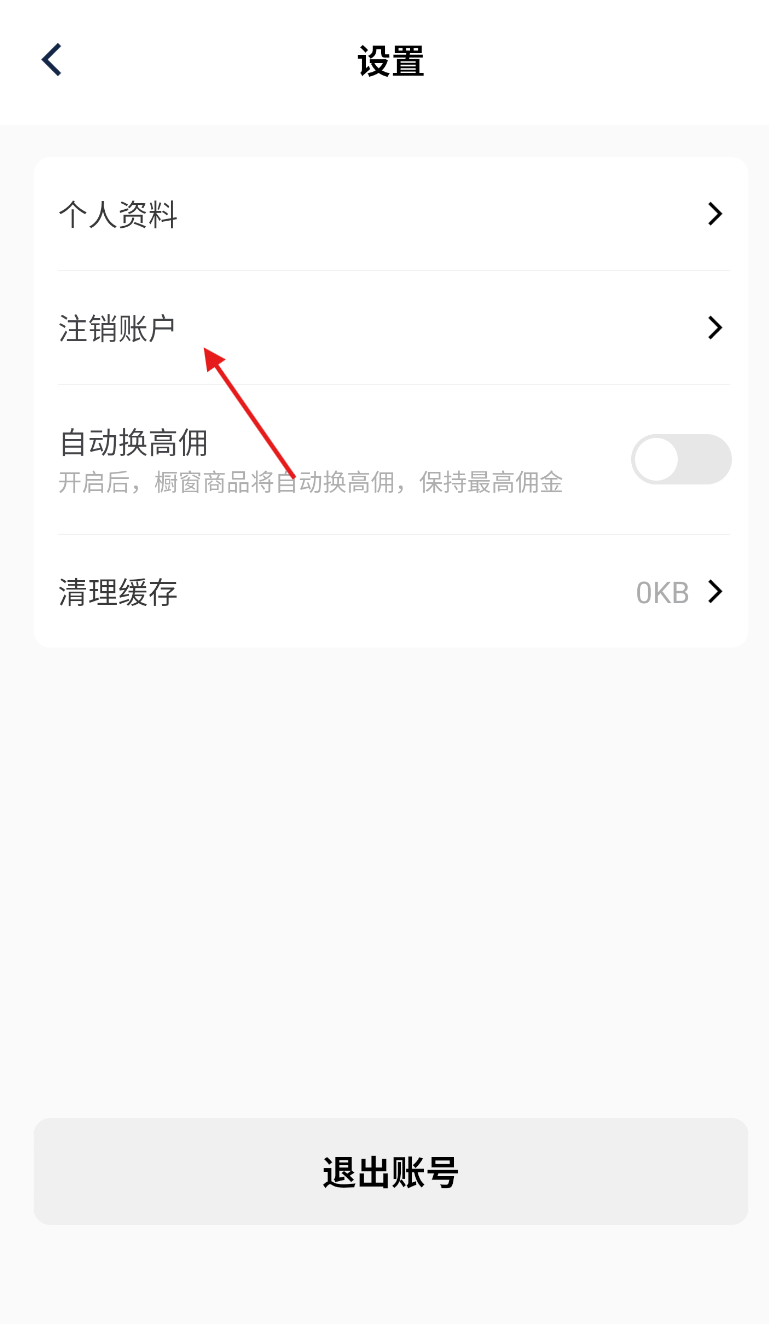Open the 注销账户 option
Image resolution: width=769 pixels, height=1324 pixels.
pyautogui.click(x=390, y=328)
